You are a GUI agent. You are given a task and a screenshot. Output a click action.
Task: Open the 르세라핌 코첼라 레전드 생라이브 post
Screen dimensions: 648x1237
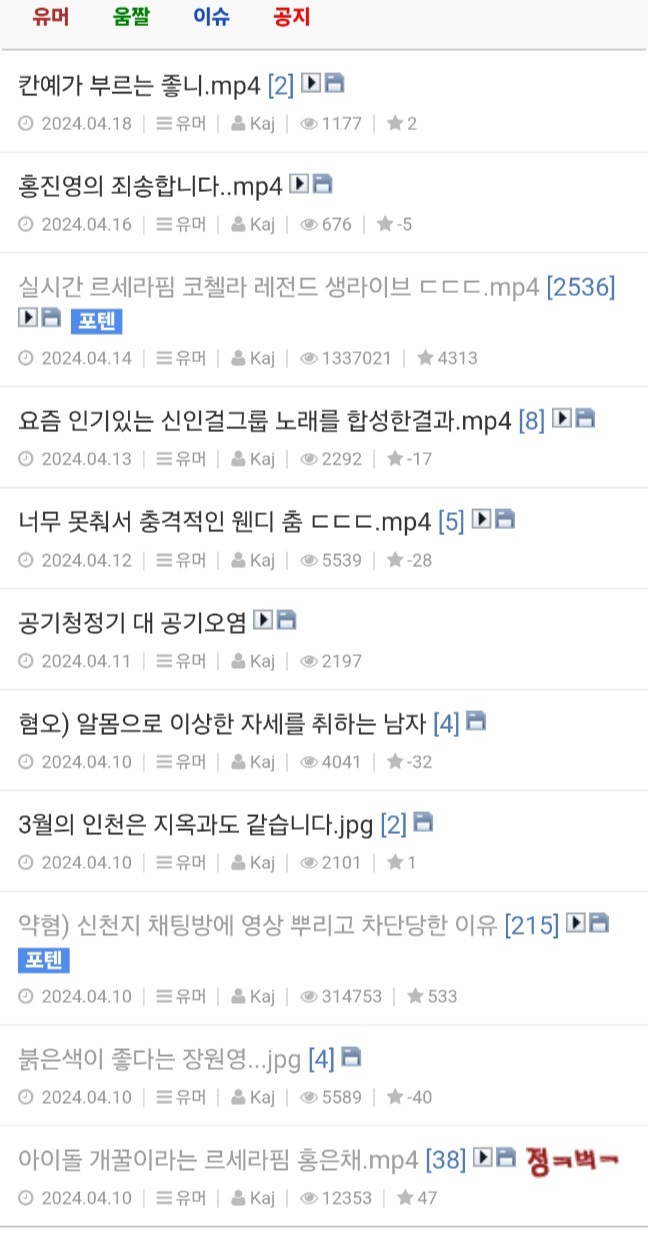pyautogui.click(x=279, y=288)
